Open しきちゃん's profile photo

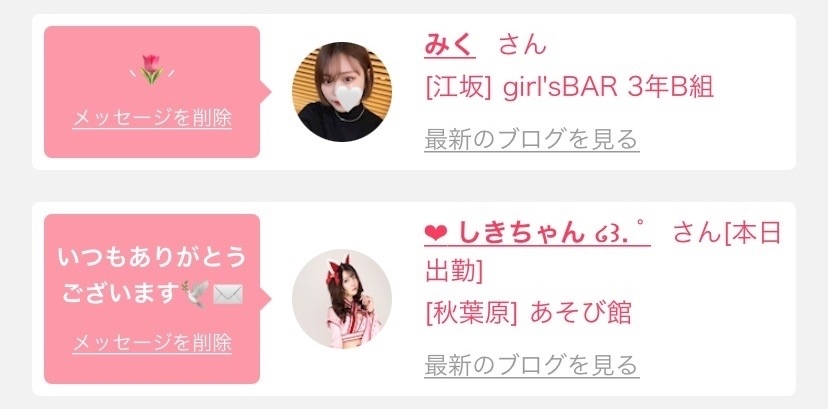[x=341, y=299]
